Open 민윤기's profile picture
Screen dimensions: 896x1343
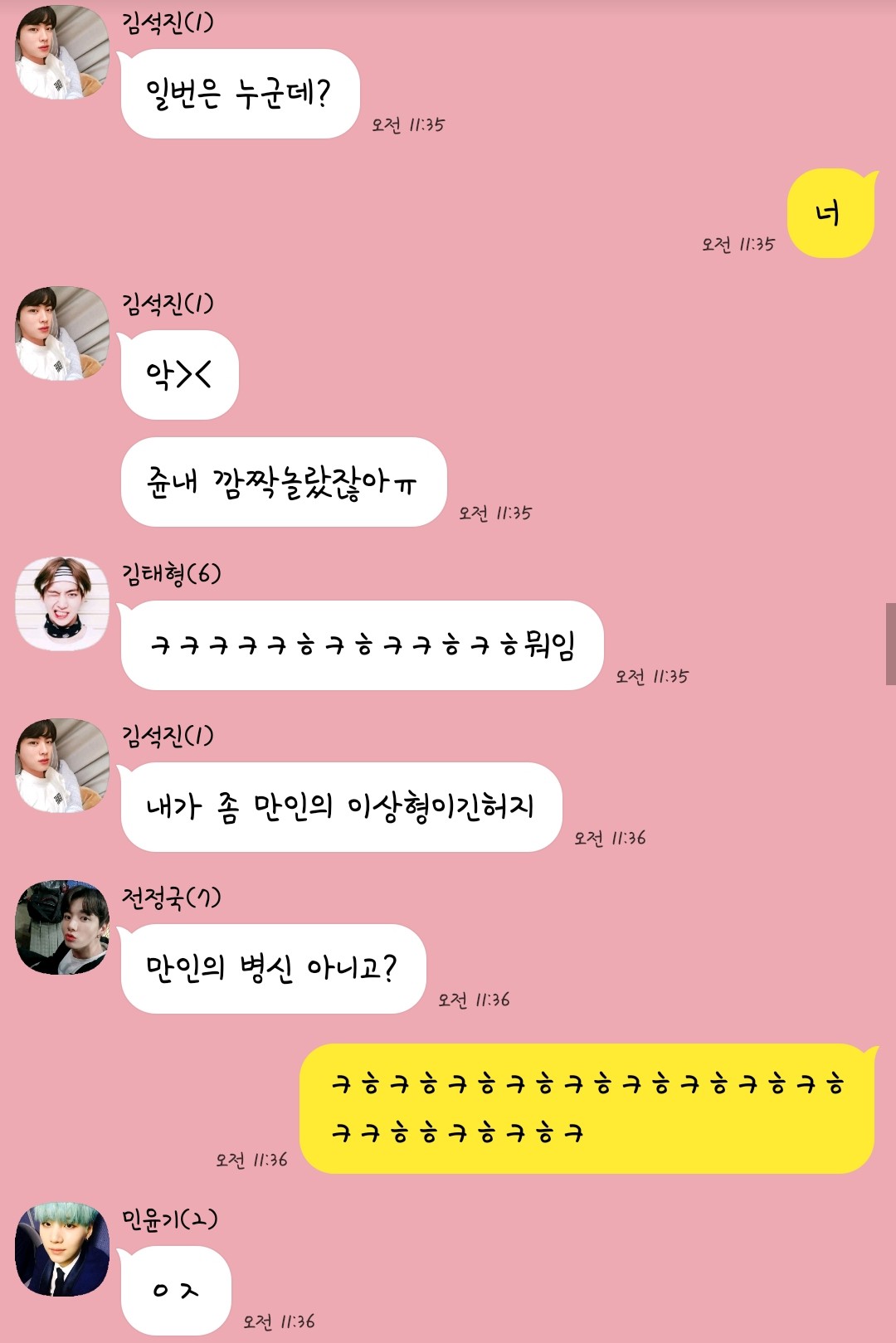(62, 1249)
